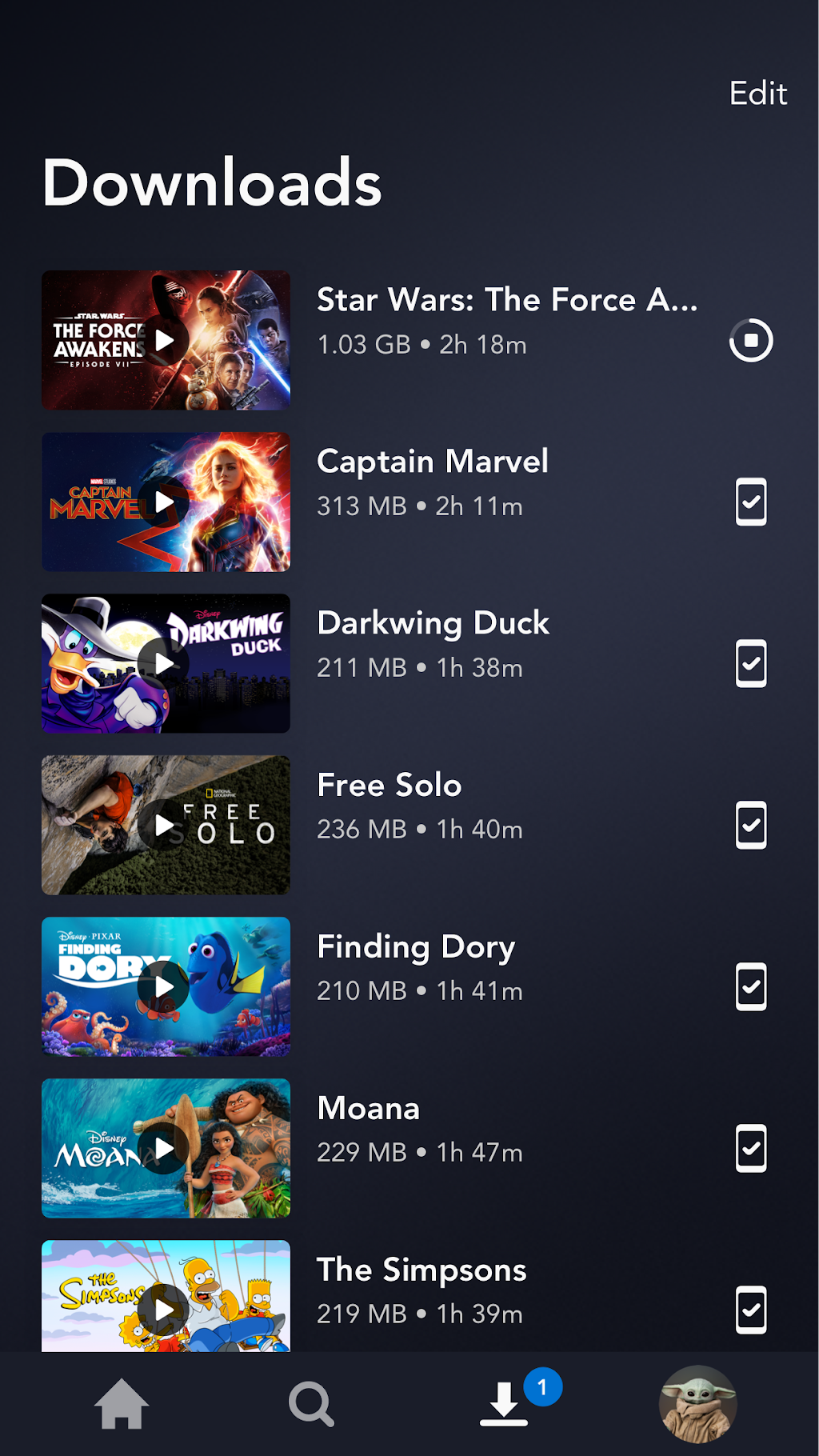The image size is (819, 1456).
Task: Stop the Star Wars download in progress
Action: point(750,341)
